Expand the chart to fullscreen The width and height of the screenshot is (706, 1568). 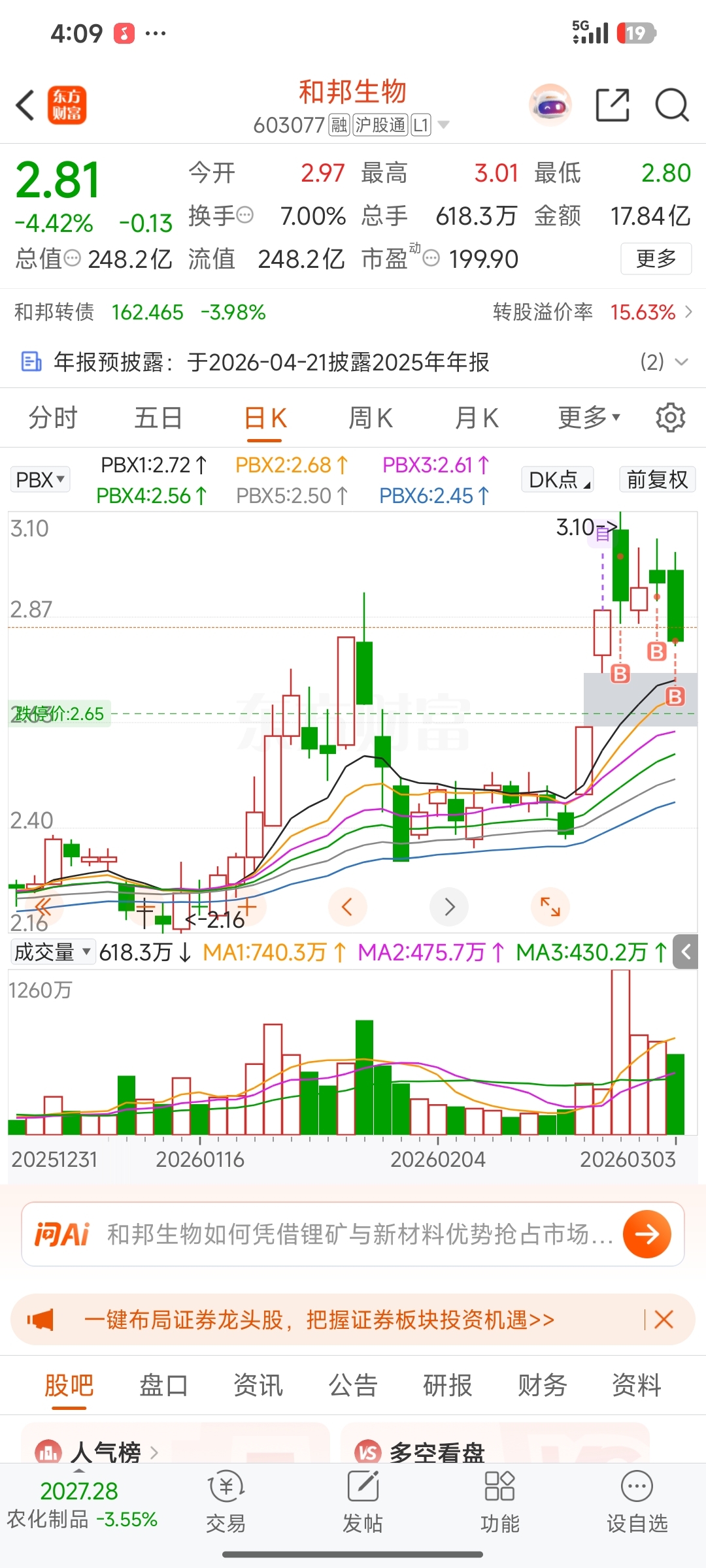(x=550, y=906)
